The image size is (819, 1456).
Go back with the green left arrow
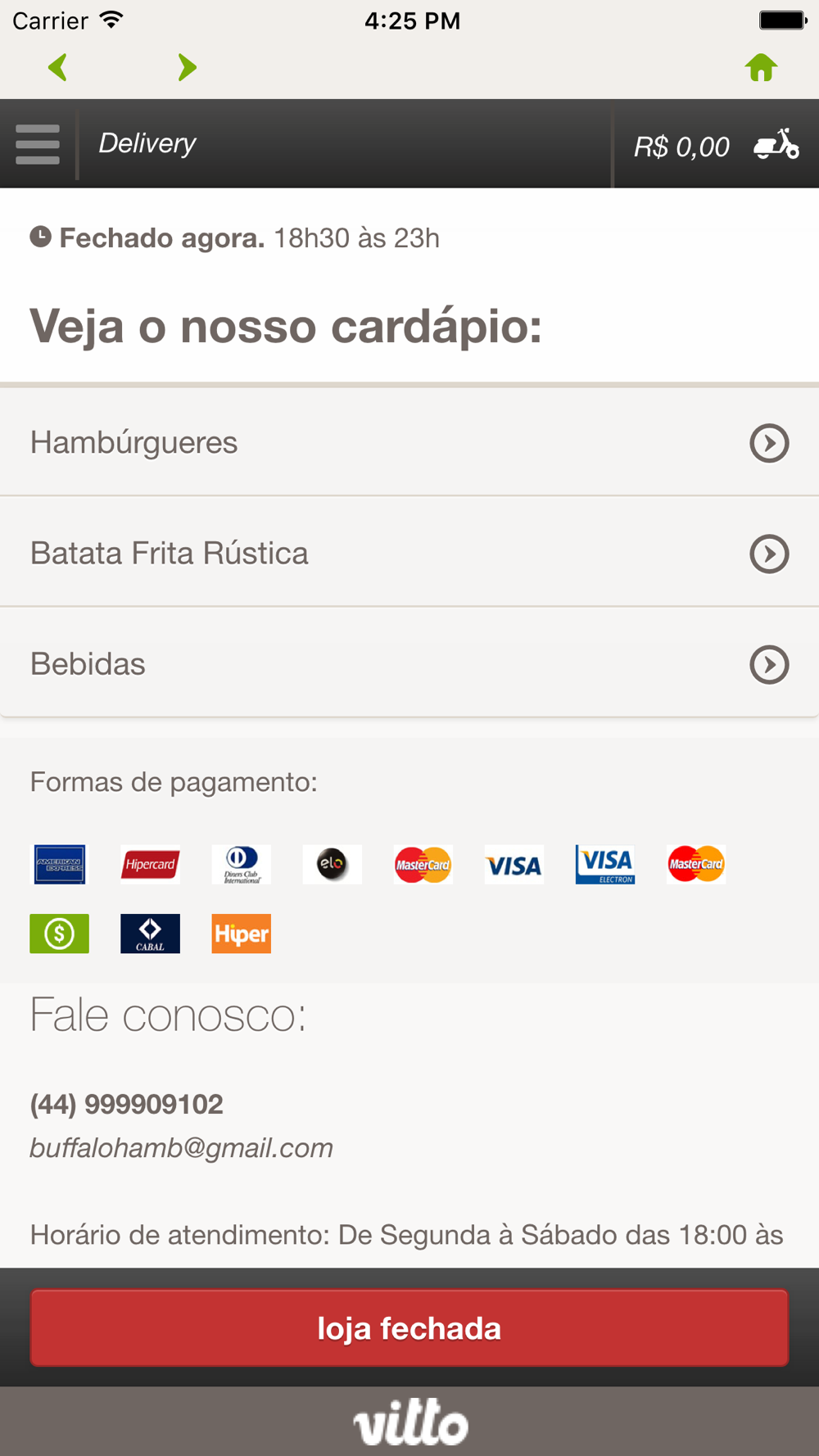coord(57,67)
